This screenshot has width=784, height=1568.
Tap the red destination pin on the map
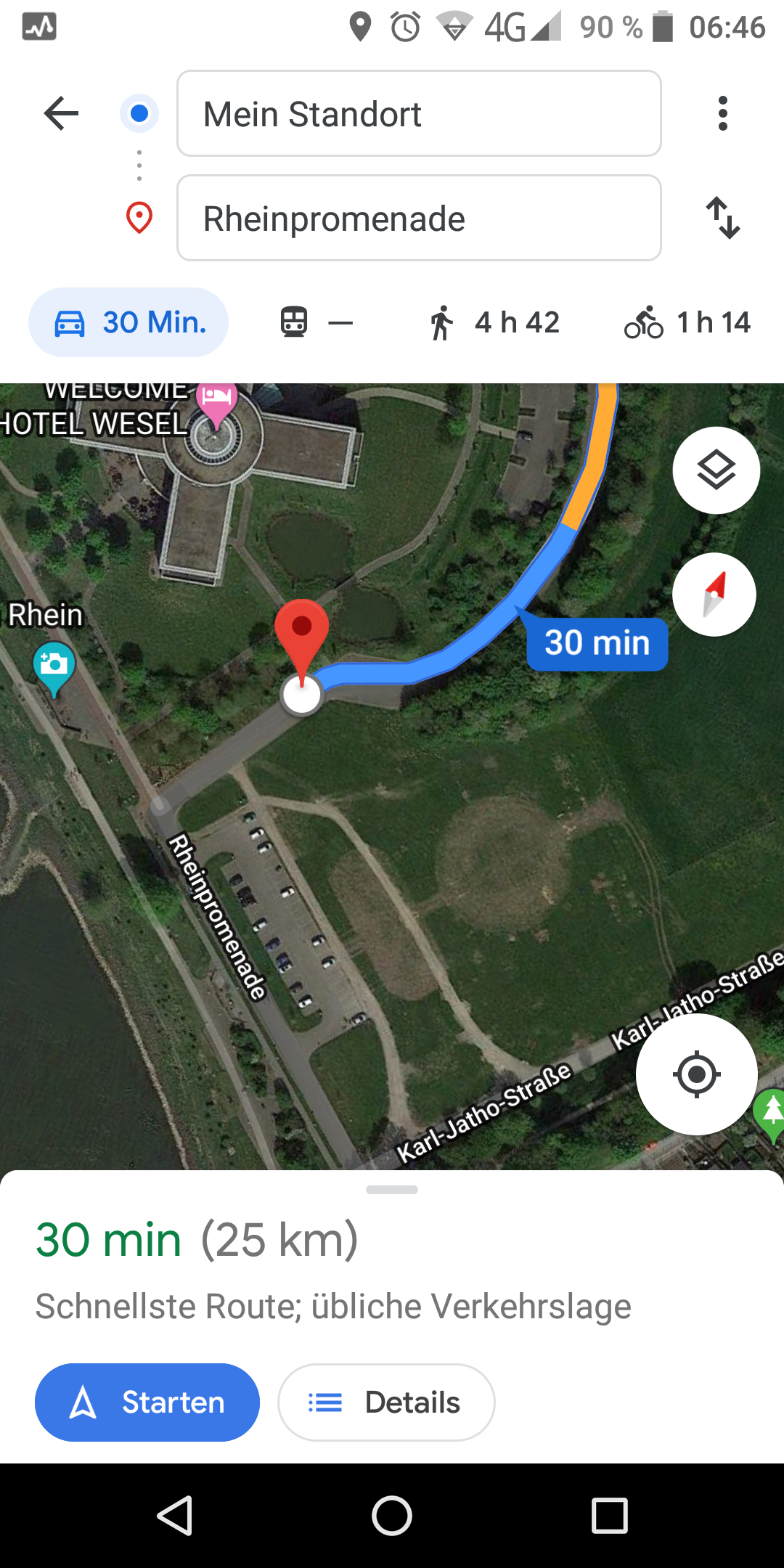point(301,632)
